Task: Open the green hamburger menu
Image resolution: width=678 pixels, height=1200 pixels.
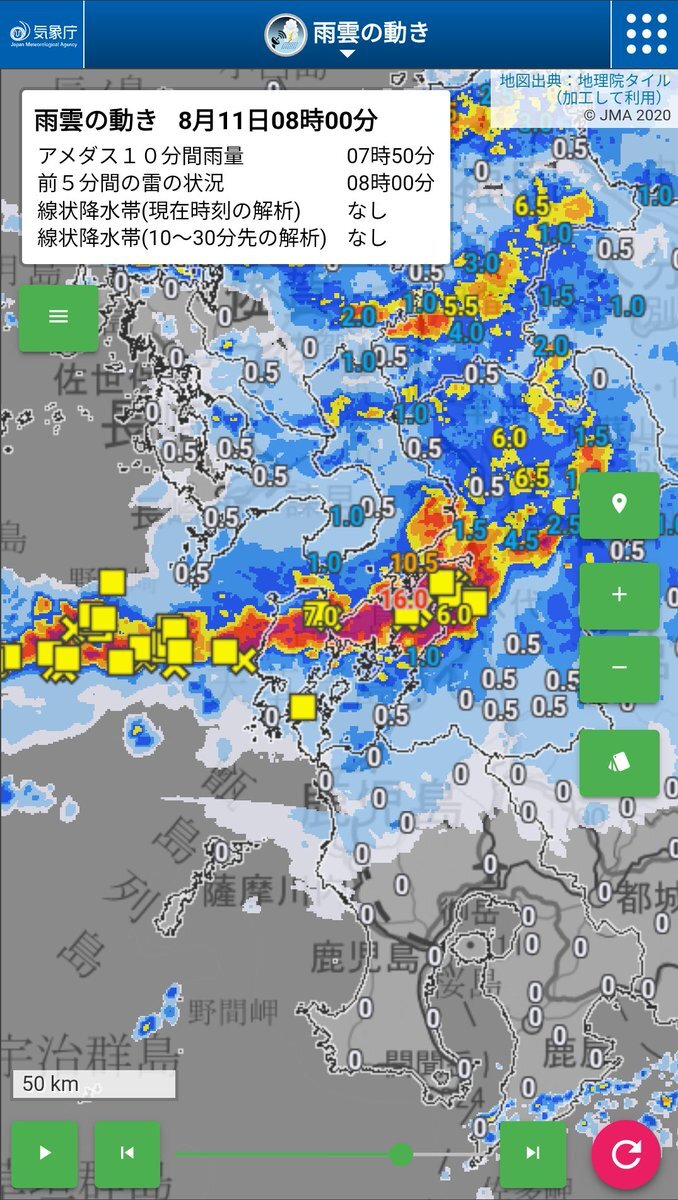Action: pos(59,317)
